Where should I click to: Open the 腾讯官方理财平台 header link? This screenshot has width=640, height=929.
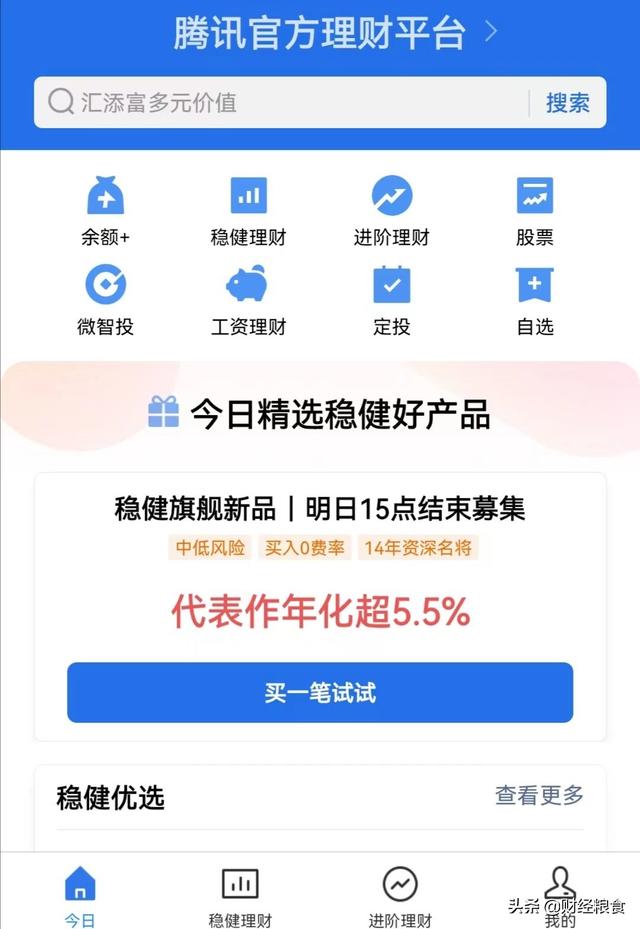[334, 33]
